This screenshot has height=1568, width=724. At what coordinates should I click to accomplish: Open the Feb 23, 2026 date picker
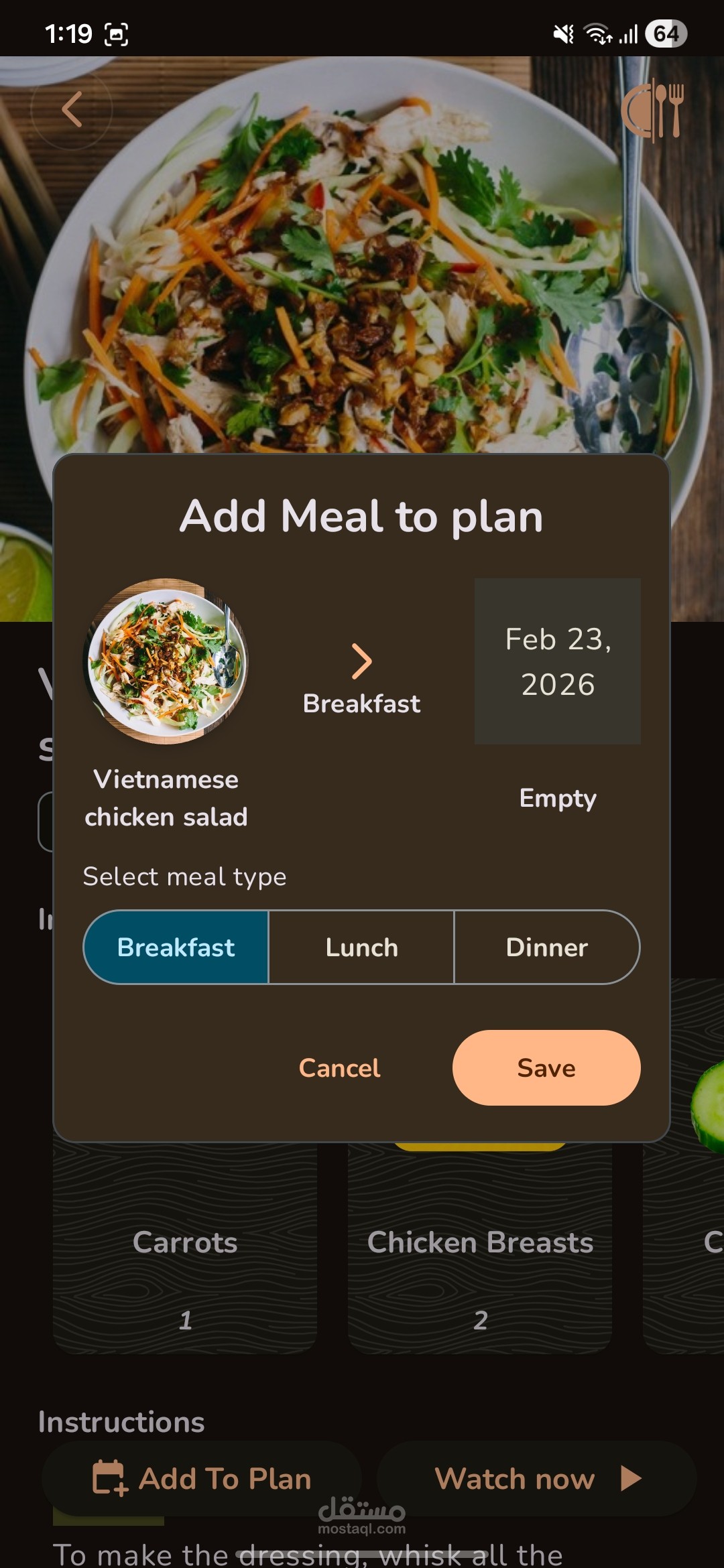[558, 661]
